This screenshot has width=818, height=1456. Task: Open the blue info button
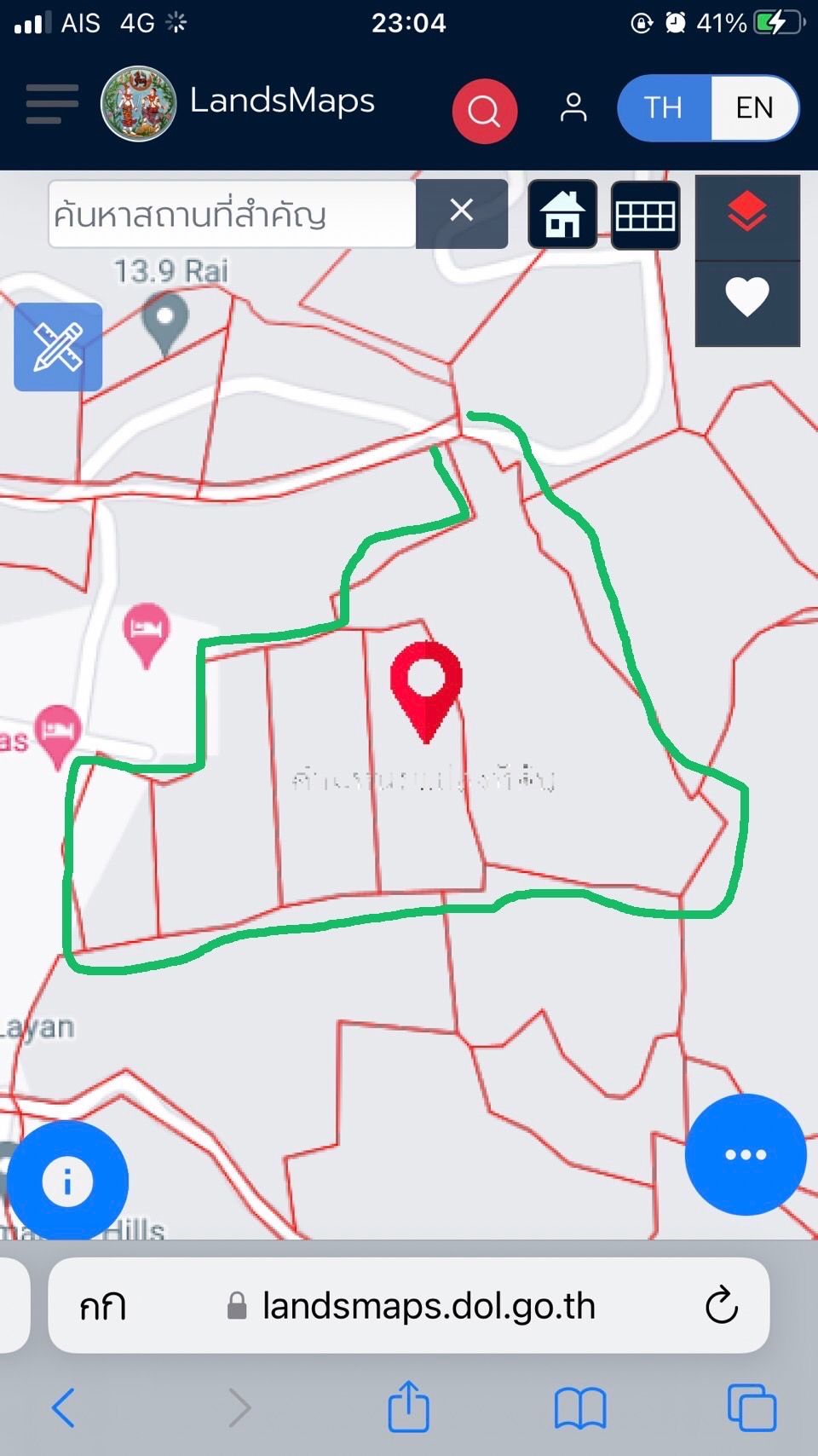click(x=67, y=1182)
